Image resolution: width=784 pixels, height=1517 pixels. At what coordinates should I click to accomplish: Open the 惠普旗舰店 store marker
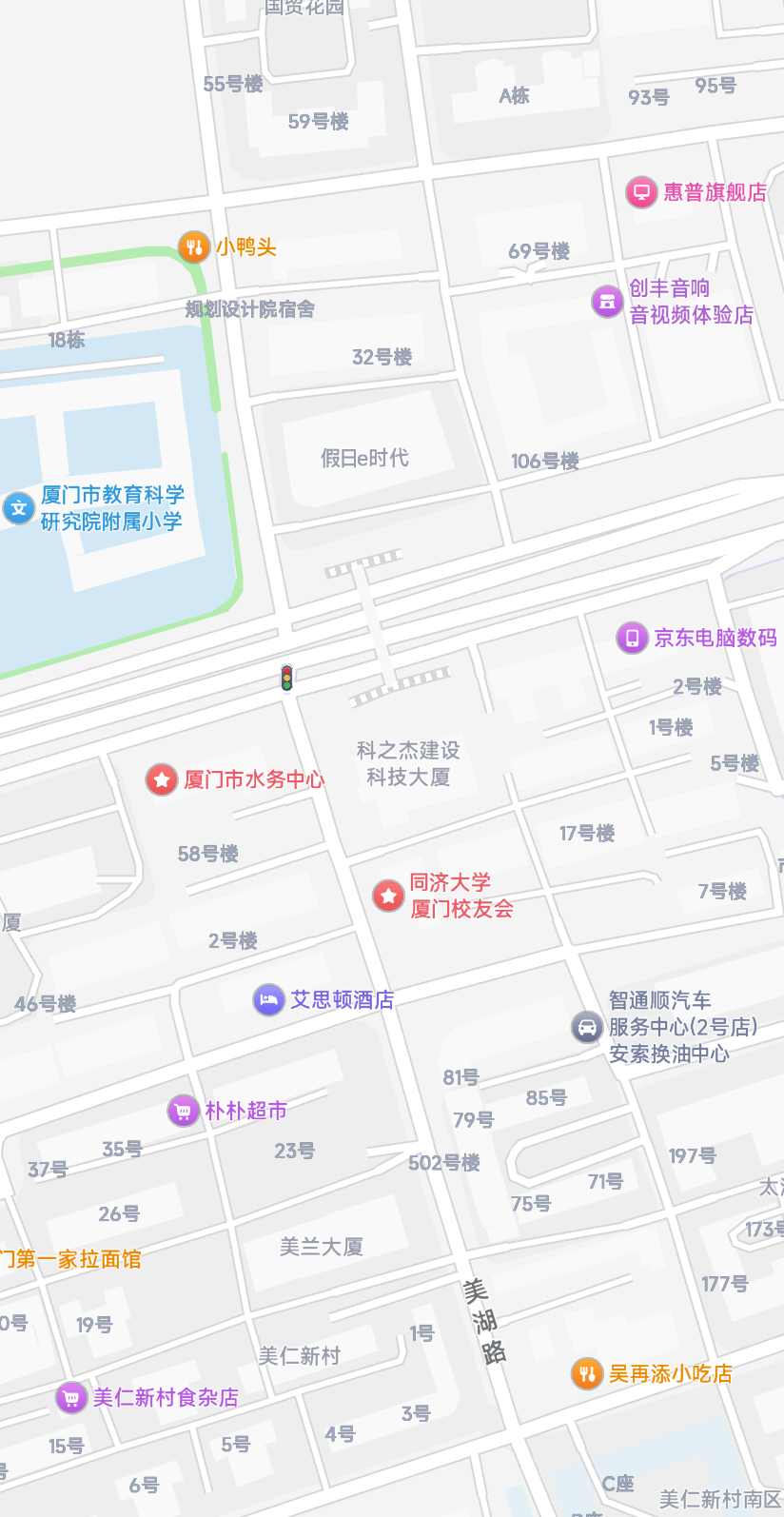(642, 192)
